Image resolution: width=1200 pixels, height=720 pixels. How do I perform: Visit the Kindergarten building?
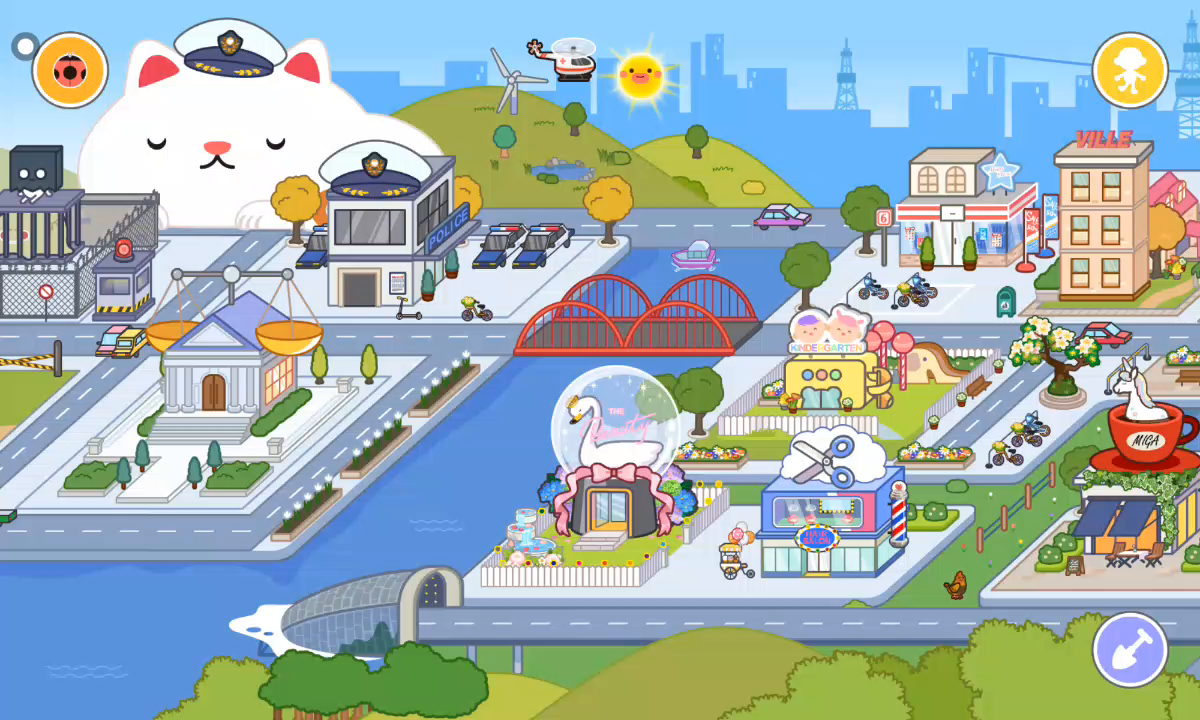832,360
